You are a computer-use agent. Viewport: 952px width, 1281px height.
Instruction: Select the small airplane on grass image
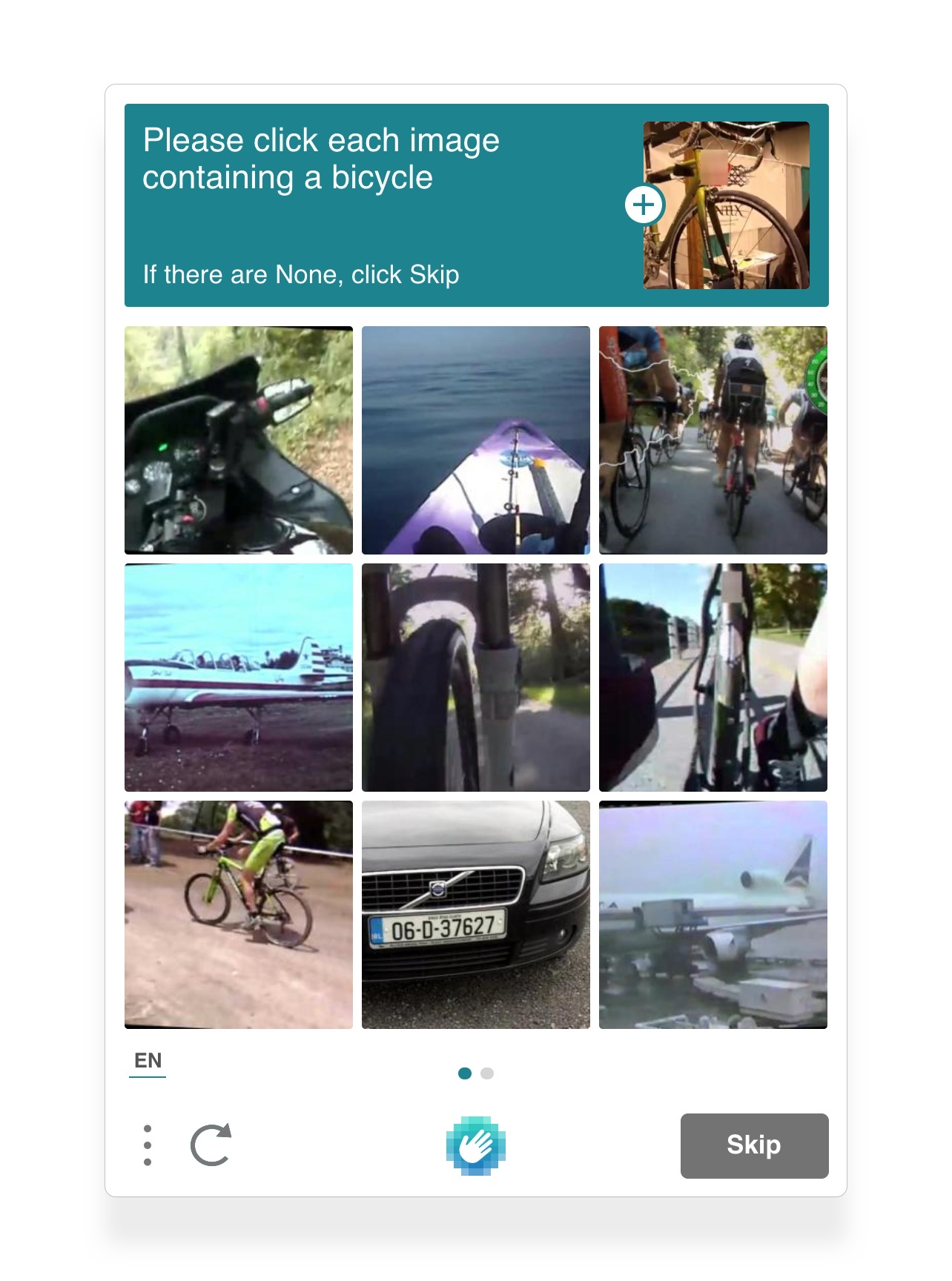(237, 677)
